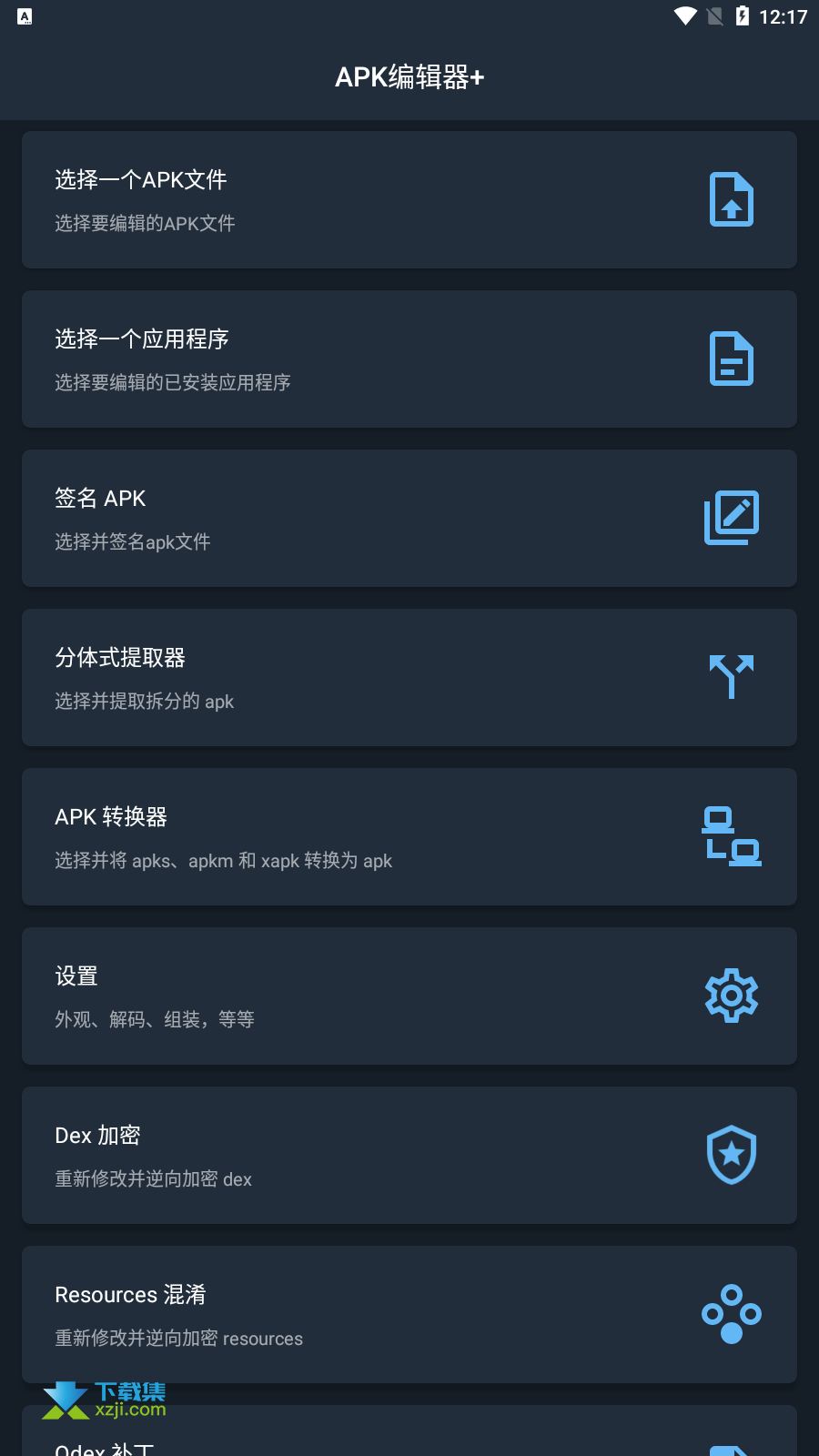Open 分体式提取器 card

pos(409,678)
